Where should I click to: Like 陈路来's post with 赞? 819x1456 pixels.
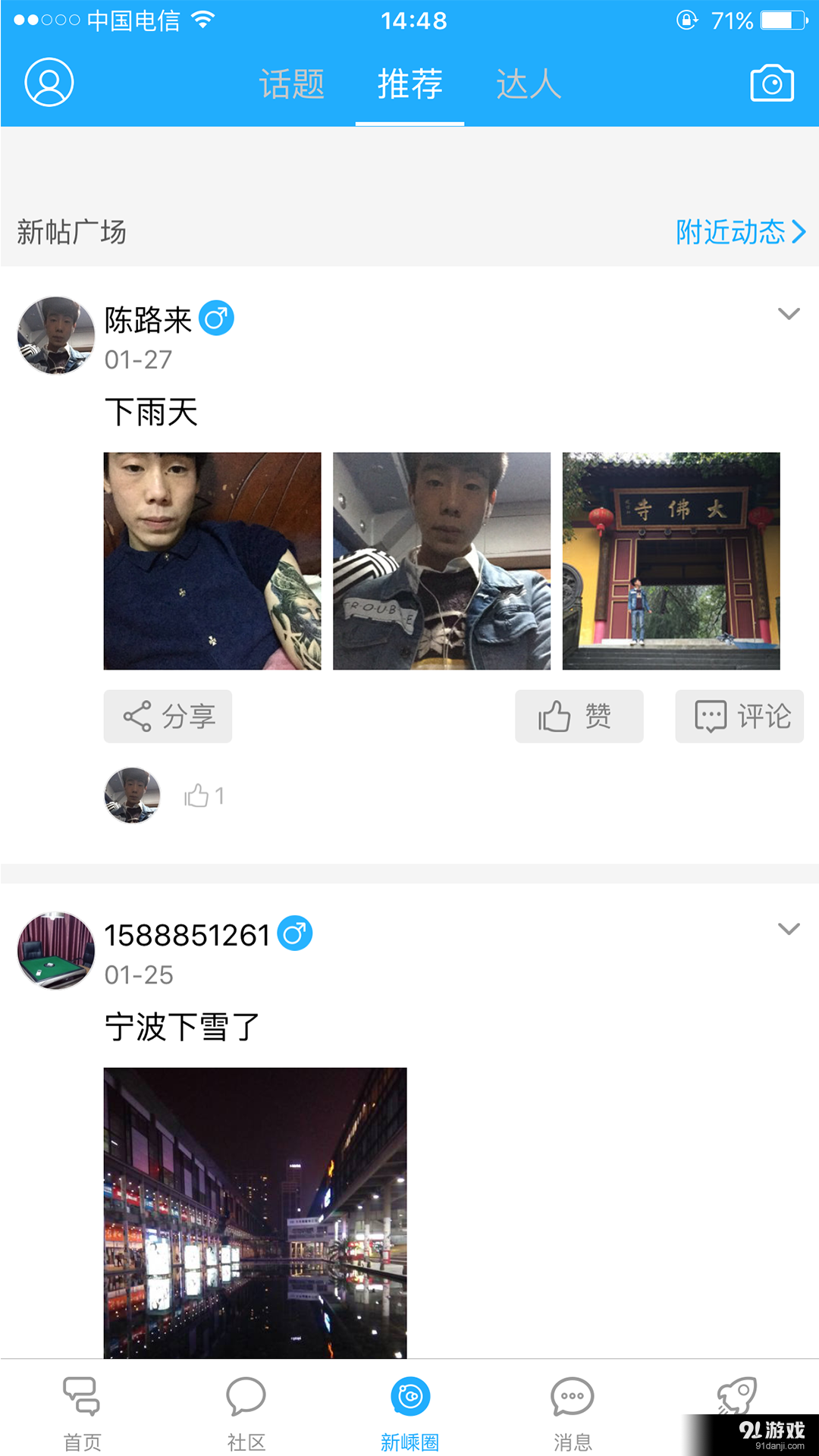point(579,716)
